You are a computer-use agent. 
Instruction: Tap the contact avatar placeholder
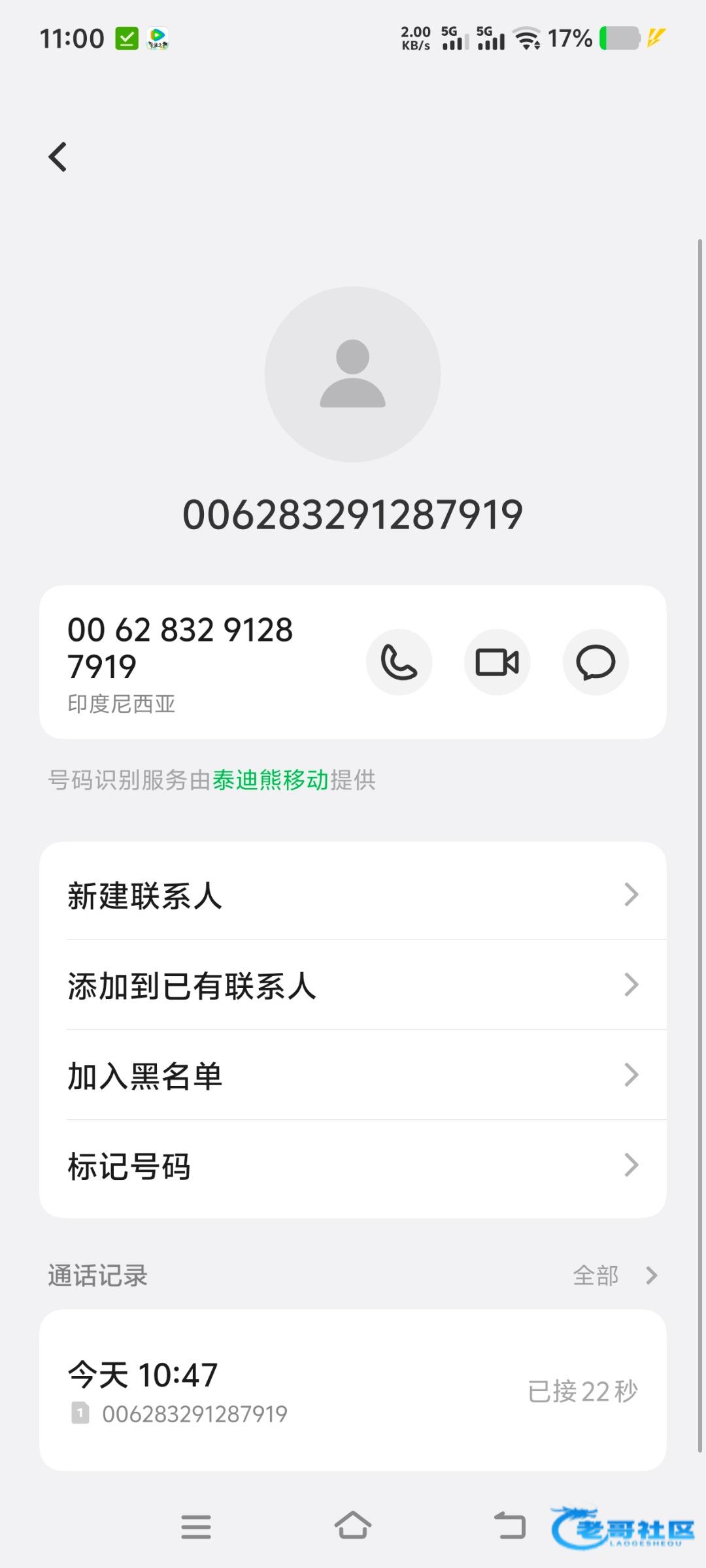click(x=352, y=374)
